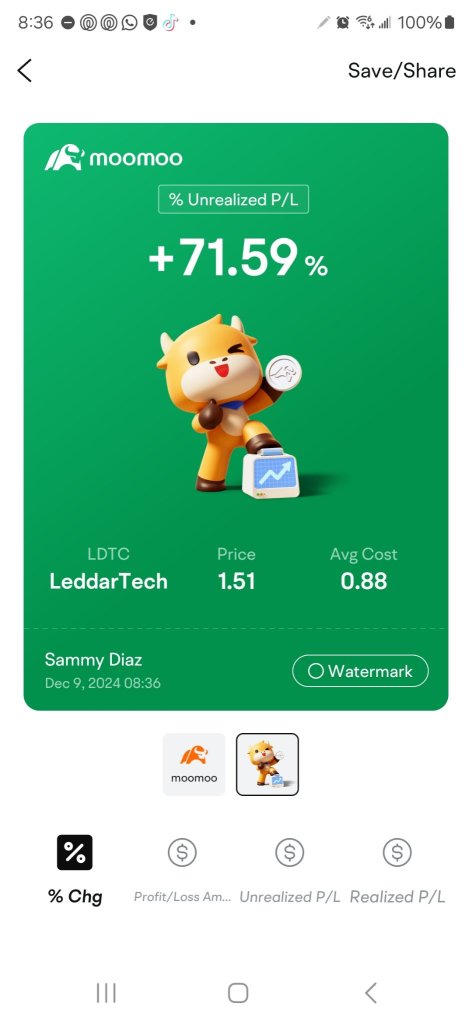This screenshot has height=1024, width=472.
Task: Select the bull mascot card style
Action: 267,764
